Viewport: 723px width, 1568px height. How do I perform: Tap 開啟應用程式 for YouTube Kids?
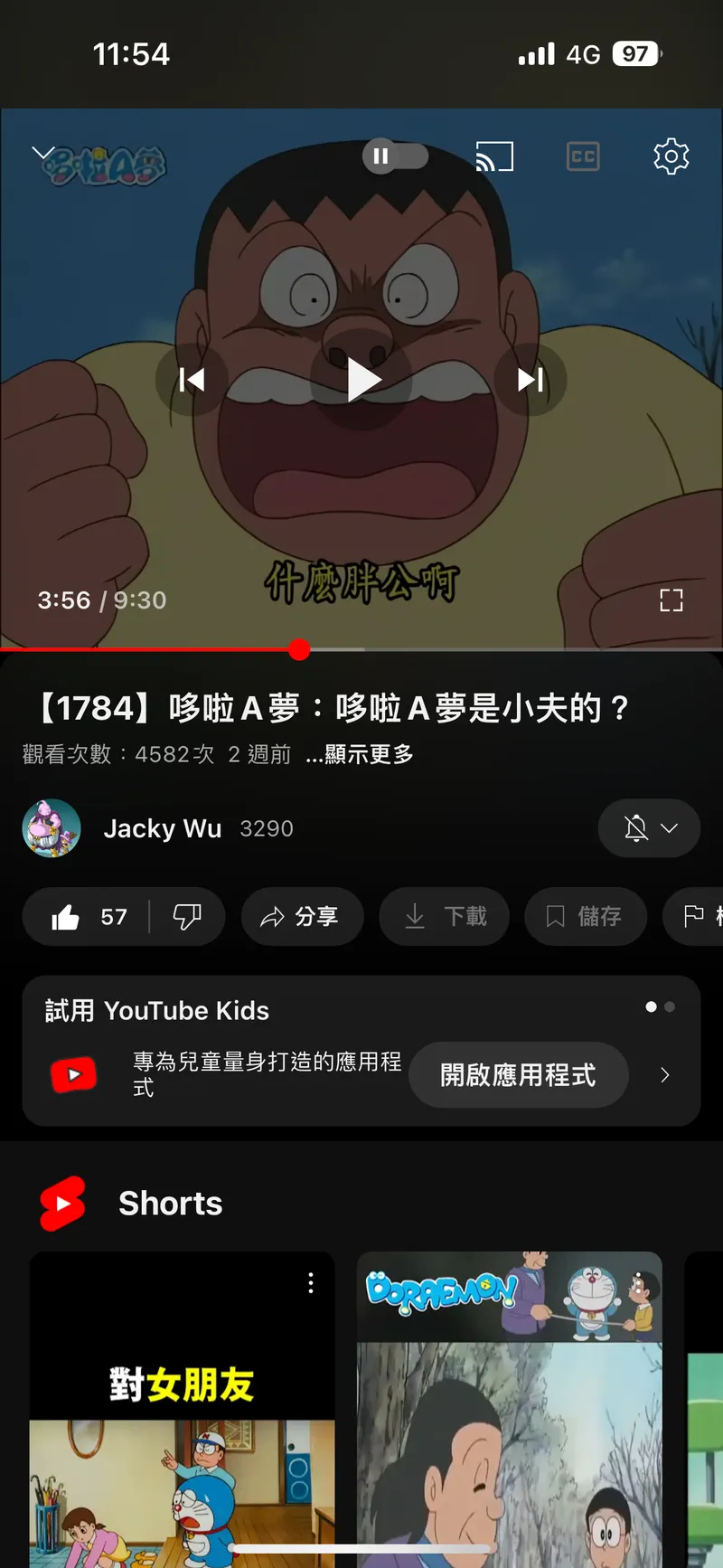tap(518, 1075)
